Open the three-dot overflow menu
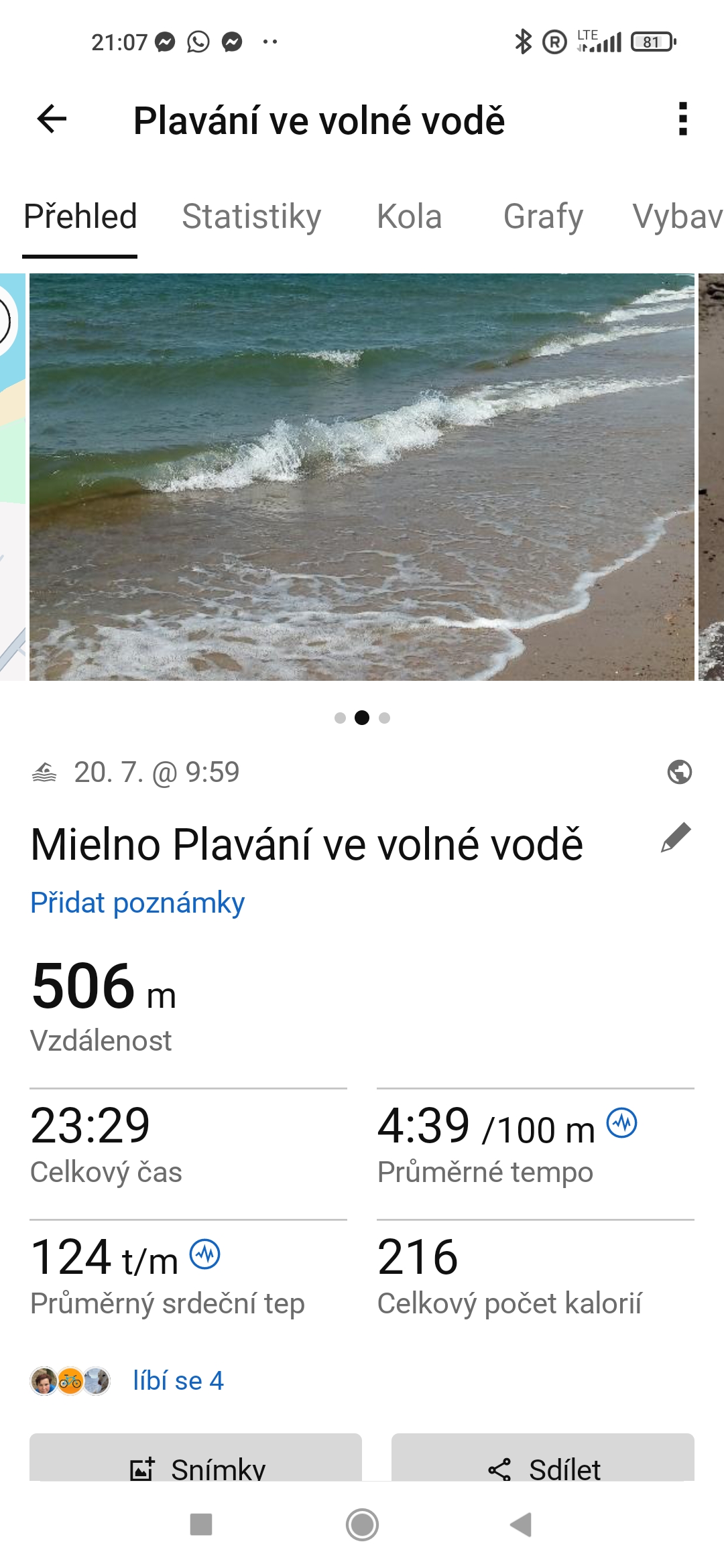This screenshot has height=1568, width=724. click(x=682, y=119)
